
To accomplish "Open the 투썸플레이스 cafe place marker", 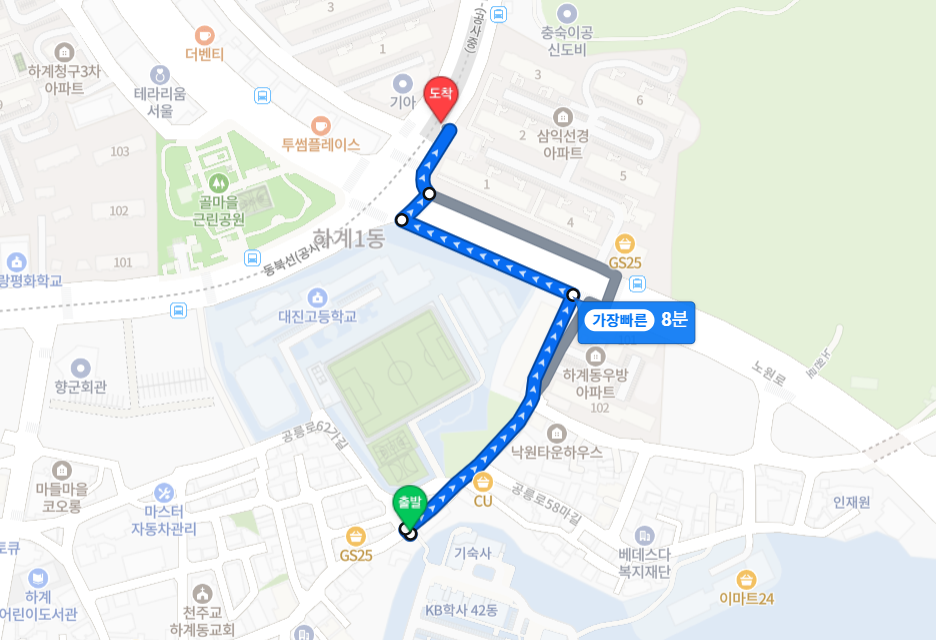I will (319, 125).
